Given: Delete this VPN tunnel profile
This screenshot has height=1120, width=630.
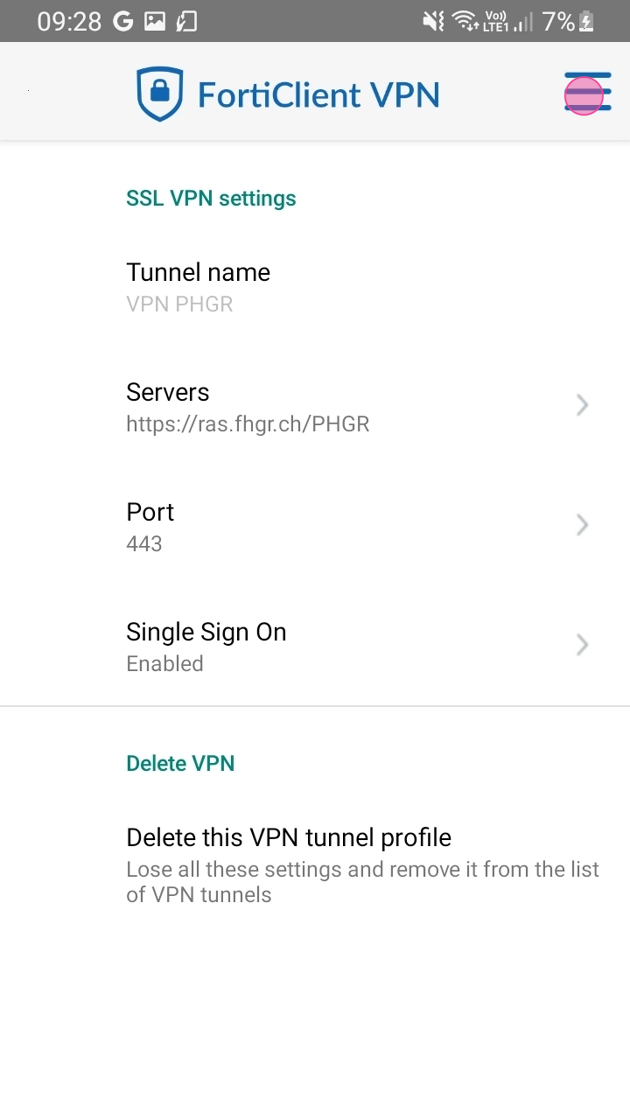Looking at the screenshot, I should [x=314, y=864].
